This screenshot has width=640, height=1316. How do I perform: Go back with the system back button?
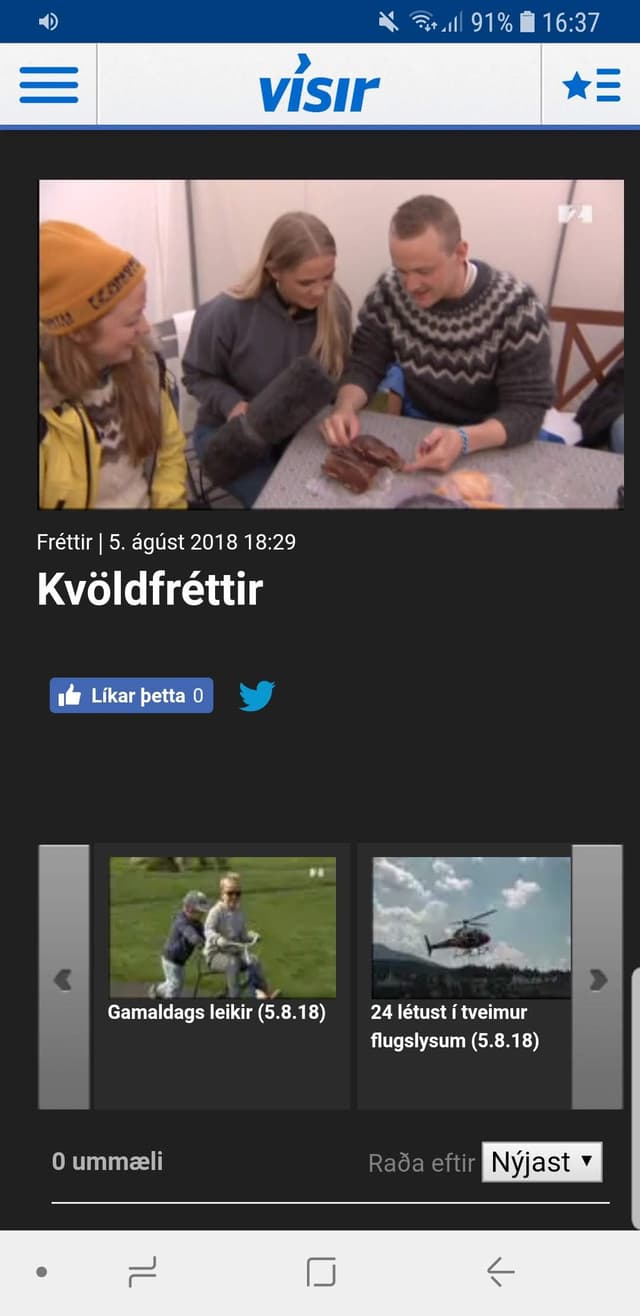500,1272
